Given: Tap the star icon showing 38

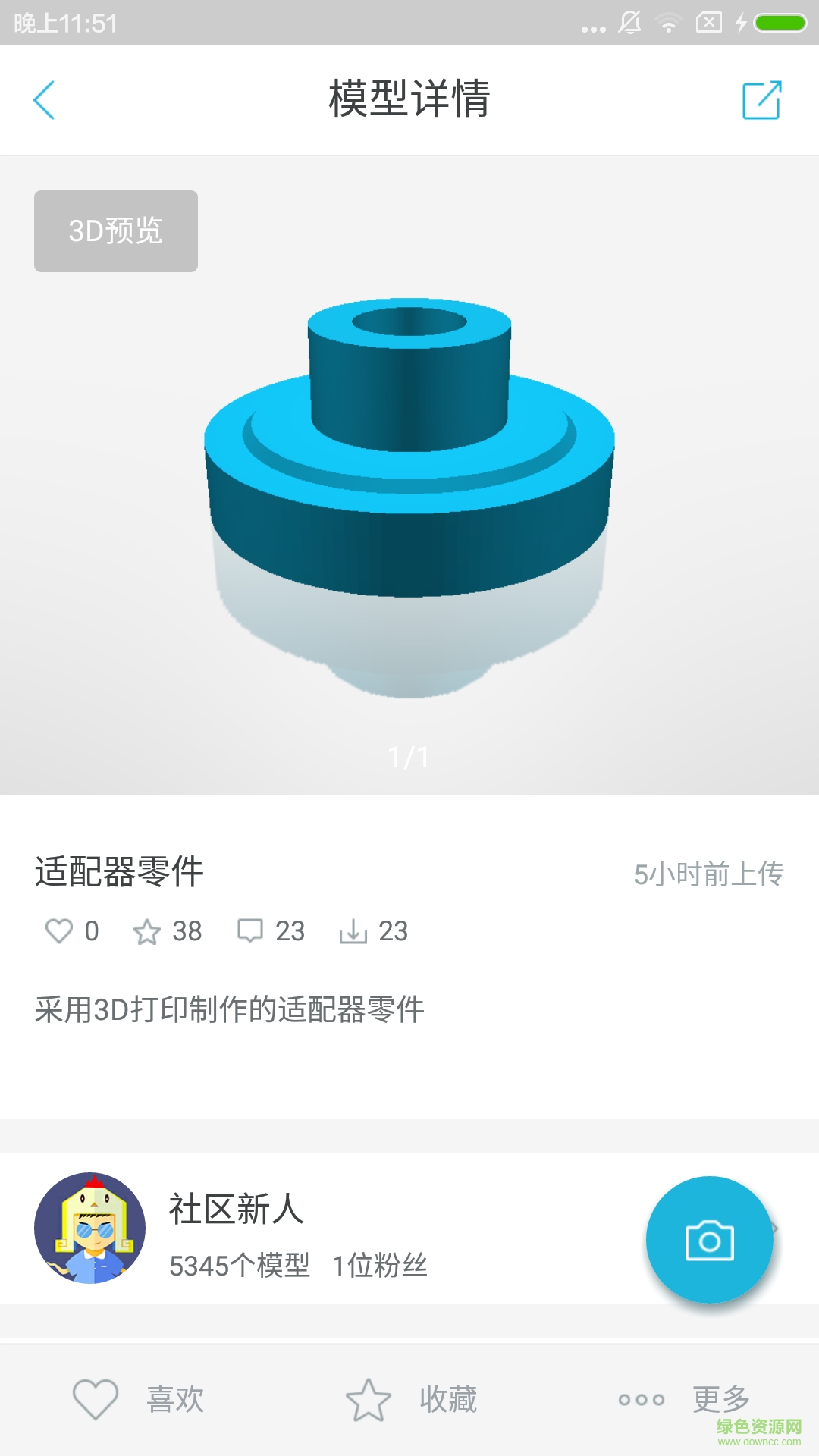Looking at the screenshot, I should (x=147, y=931).
